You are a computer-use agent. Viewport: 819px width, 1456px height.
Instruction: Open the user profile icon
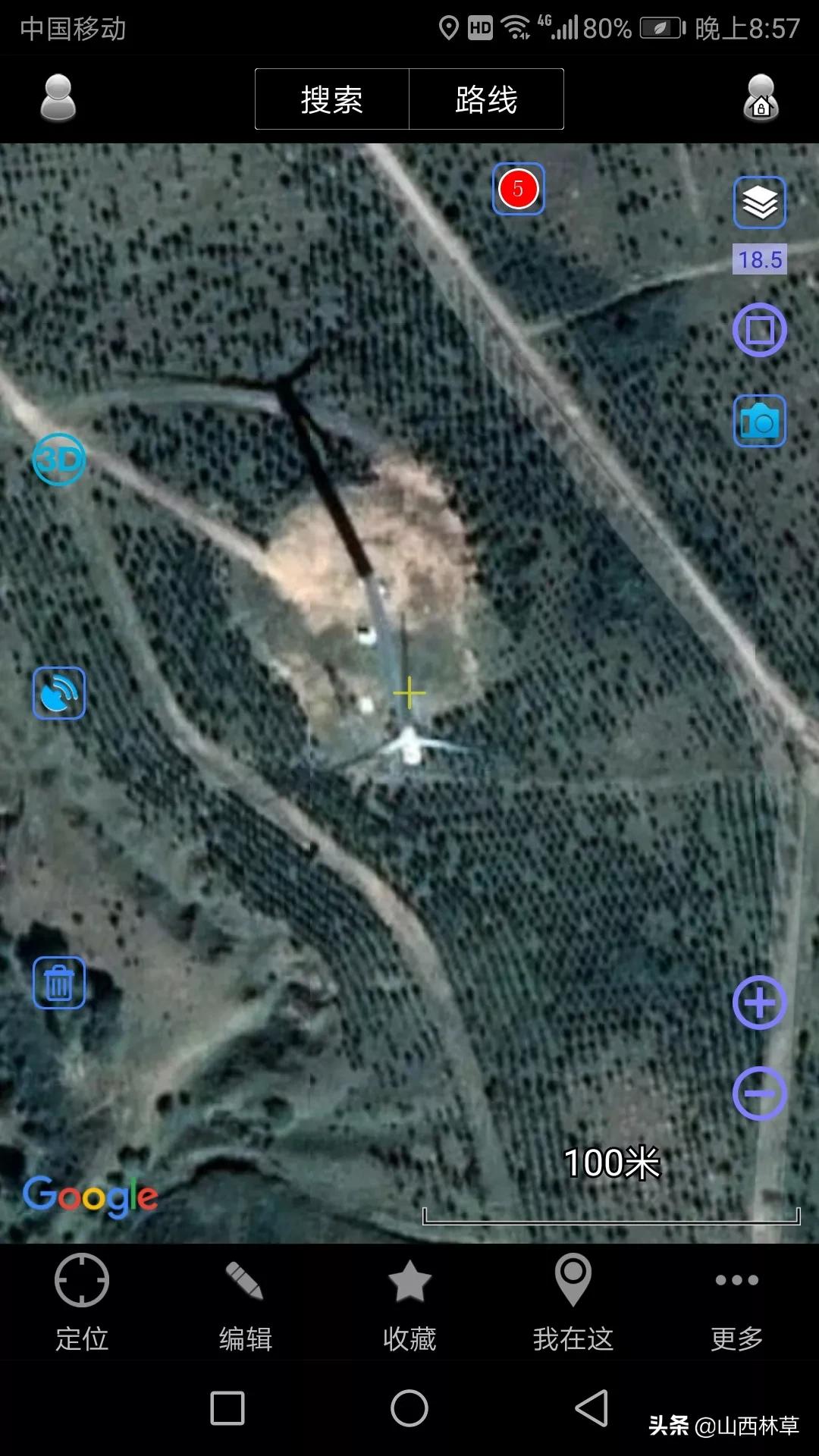click(x=58, y=99)
